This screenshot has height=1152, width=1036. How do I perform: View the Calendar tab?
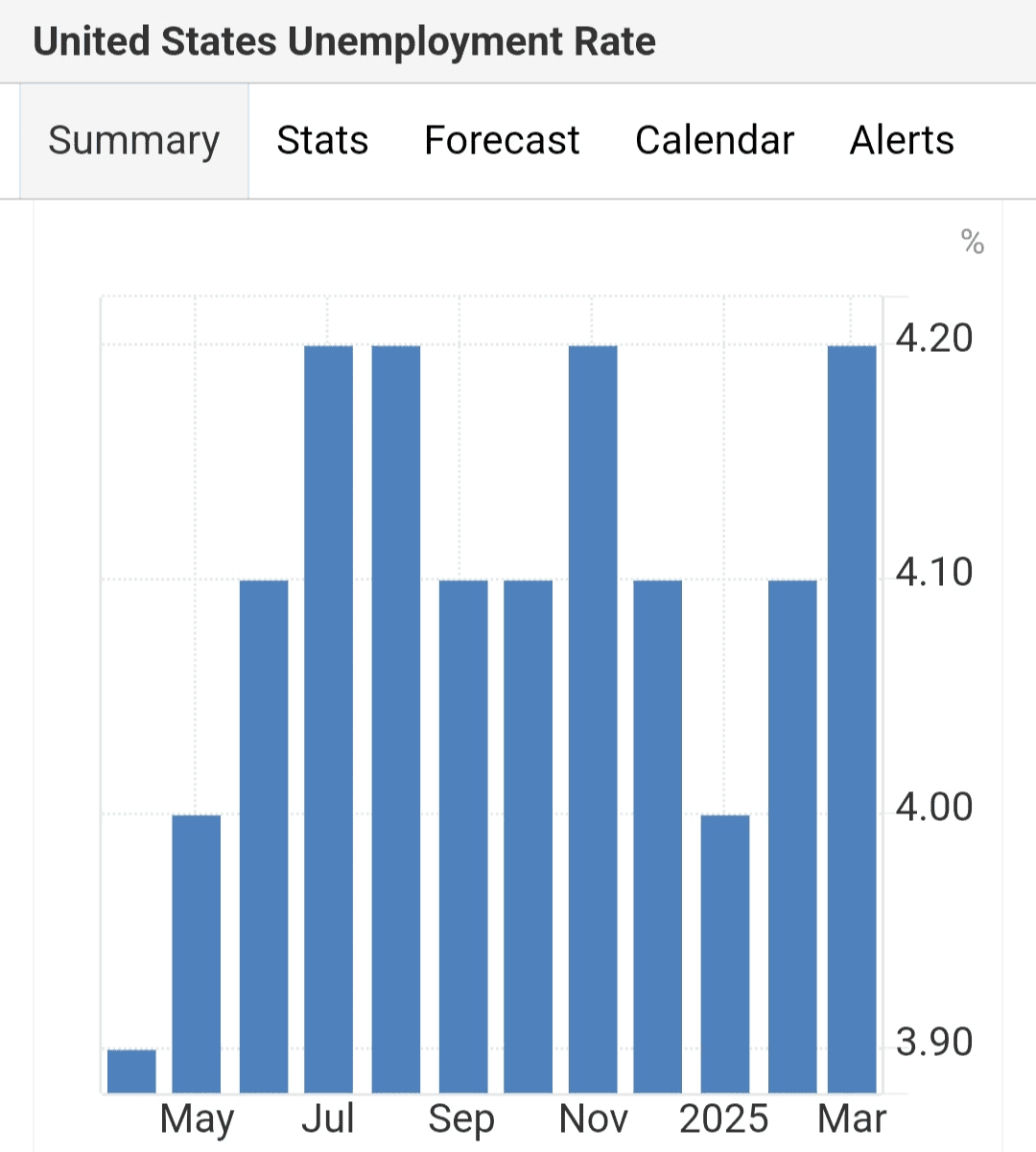click(715, 141)
